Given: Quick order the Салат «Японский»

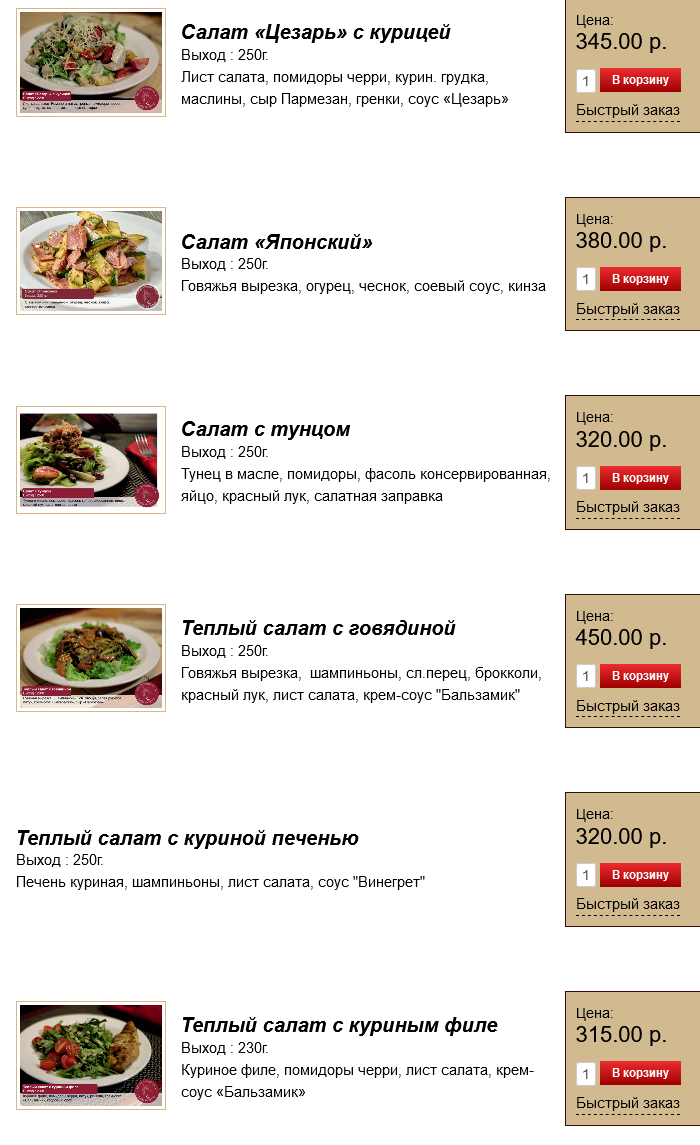Looking at the screenshot, I should (627, 309).
